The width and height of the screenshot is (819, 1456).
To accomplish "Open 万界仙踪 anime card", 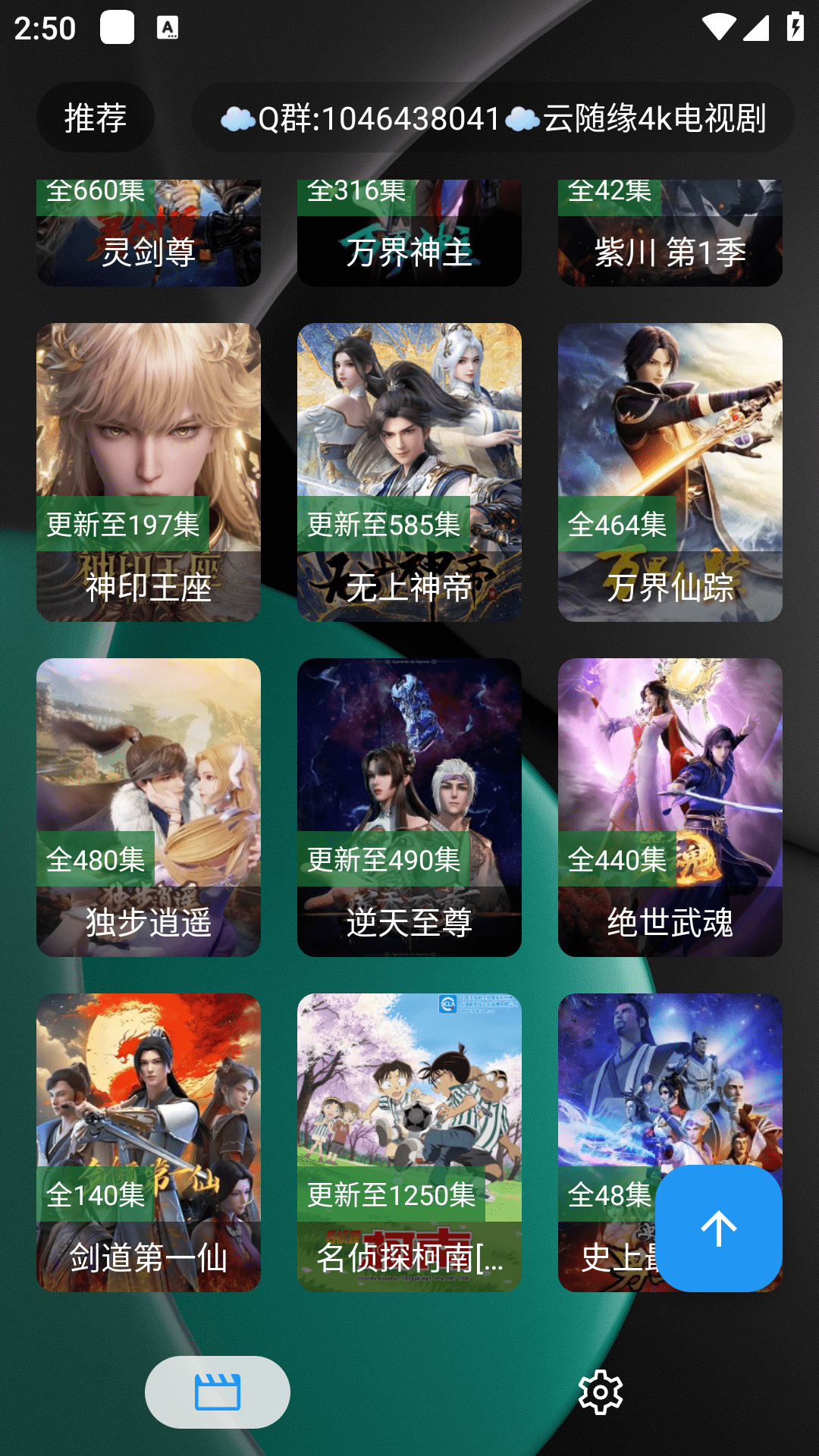I will 670,472.
